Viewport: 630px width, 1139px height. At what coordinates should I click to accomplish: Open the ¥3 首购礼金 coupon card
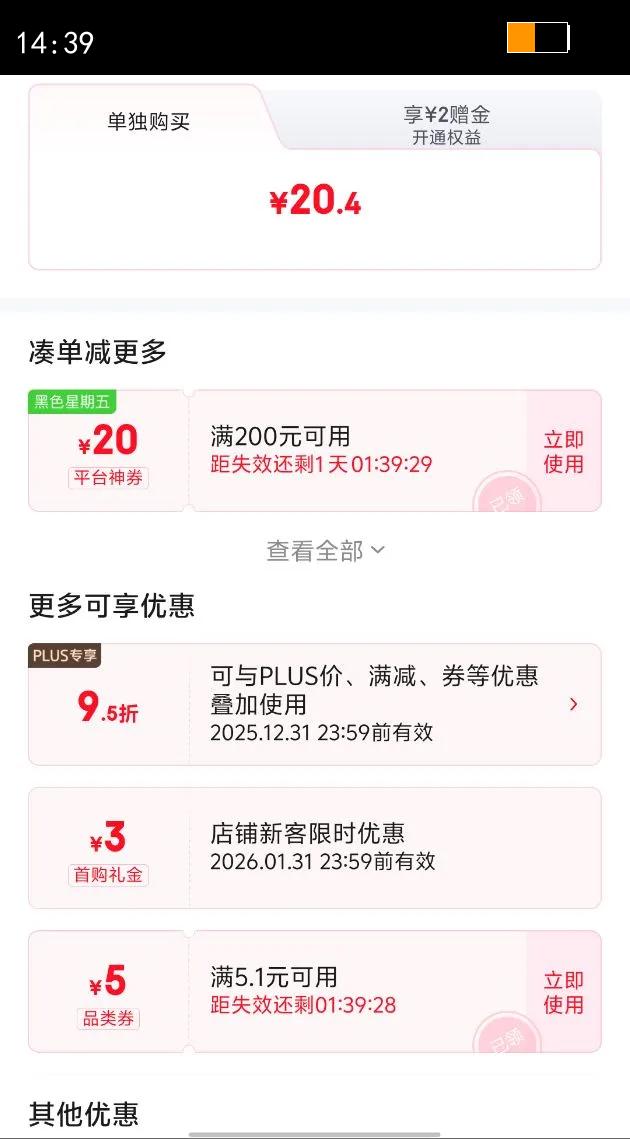(315, 848)
